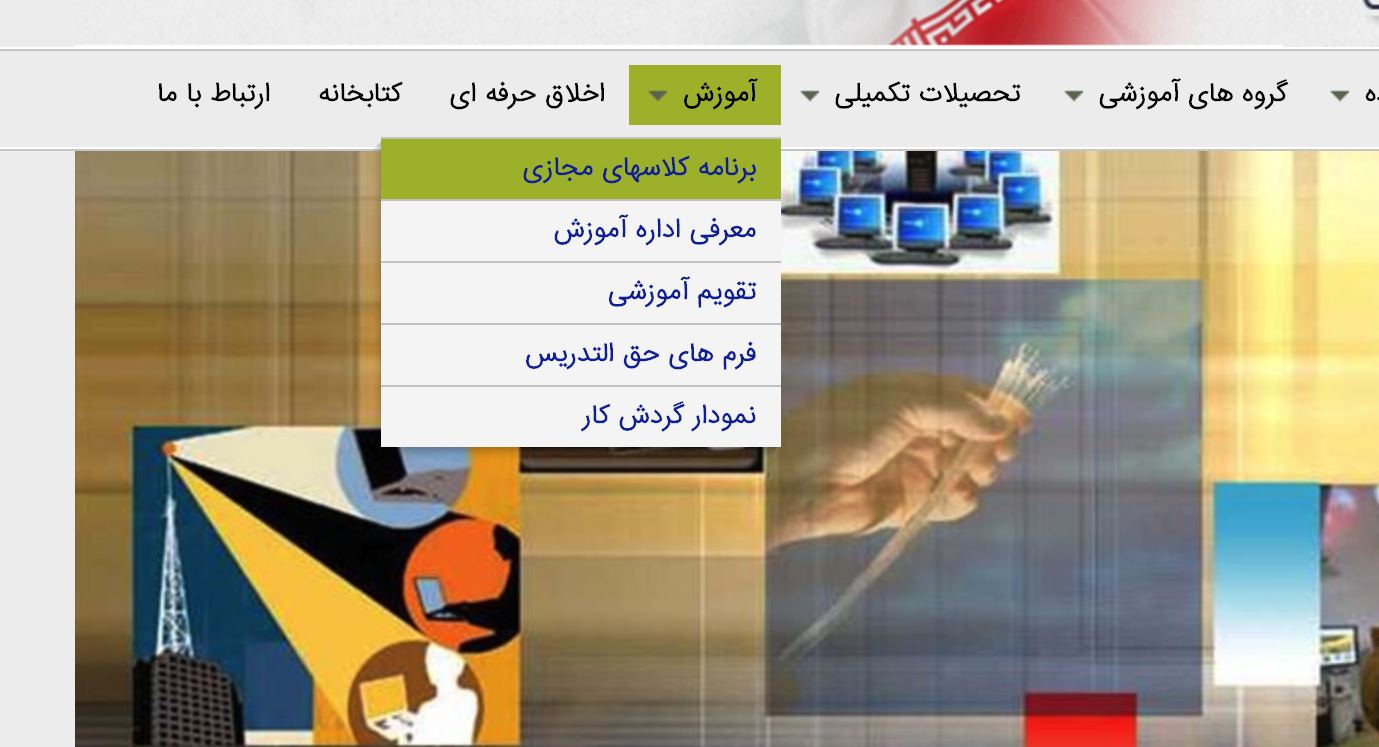Expand گروه های آموزشی navigation menu
Viewport: 1379px width, 747px height.
point(1175,95)
